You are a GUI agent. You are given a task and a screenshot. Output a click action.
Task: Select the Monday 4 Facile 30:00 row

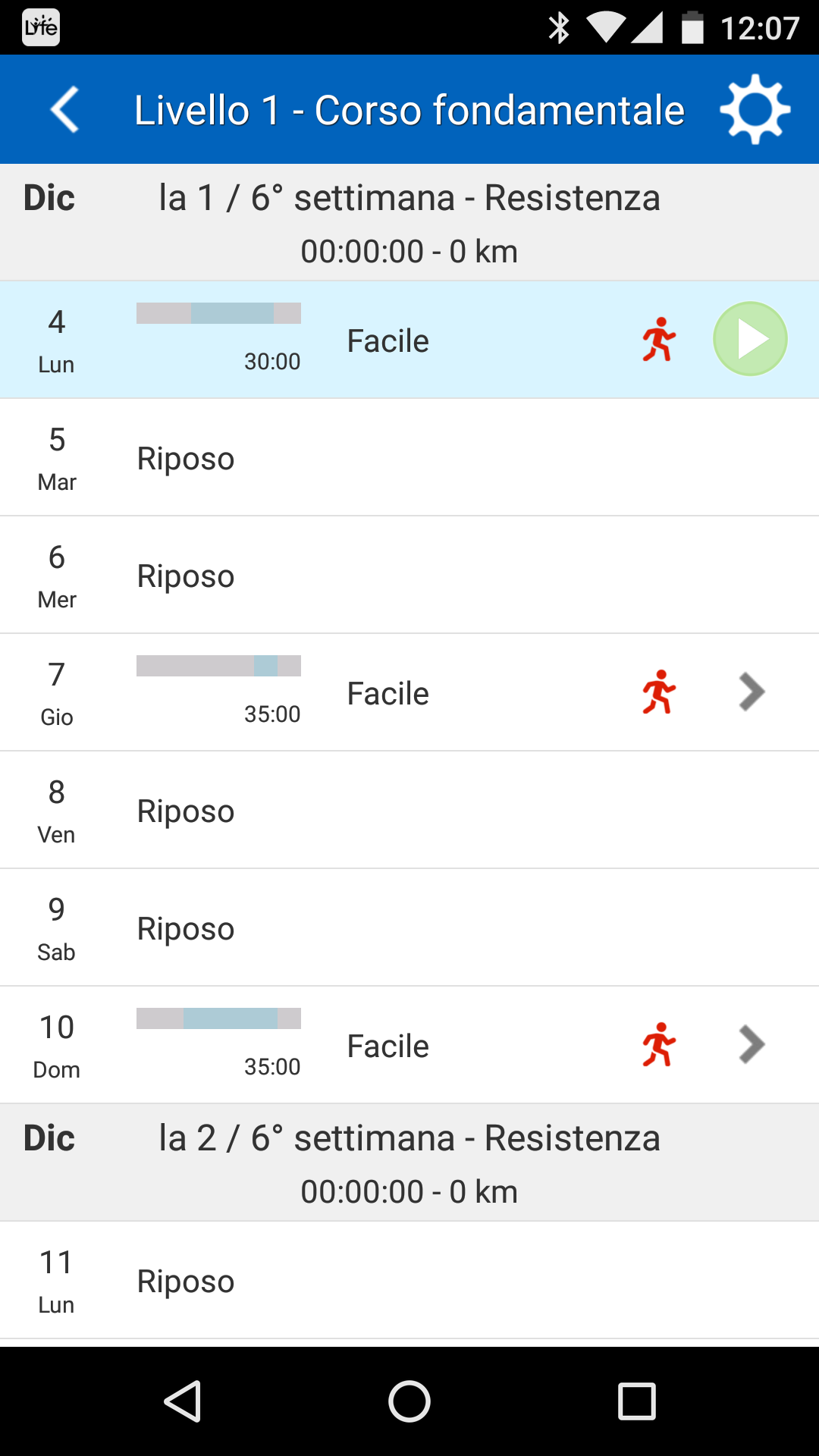[409, 340]
